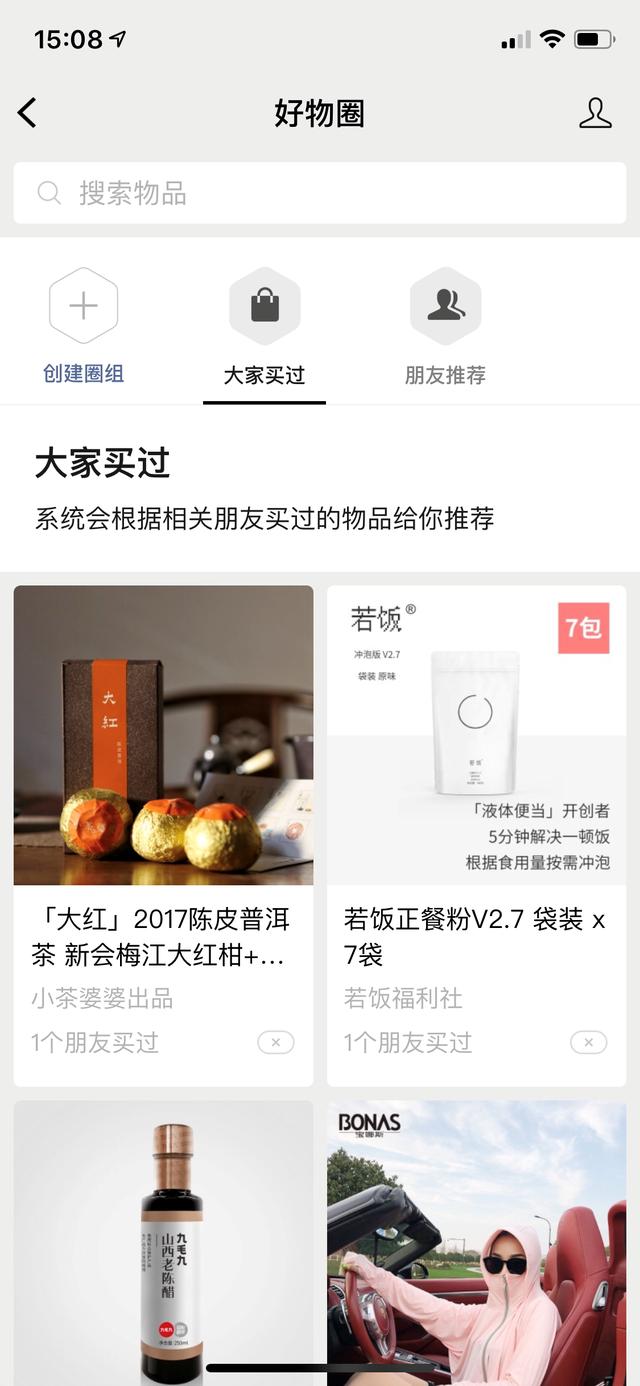Open the profile icon at top right
640x1386 pixels.
click(595, 113)
